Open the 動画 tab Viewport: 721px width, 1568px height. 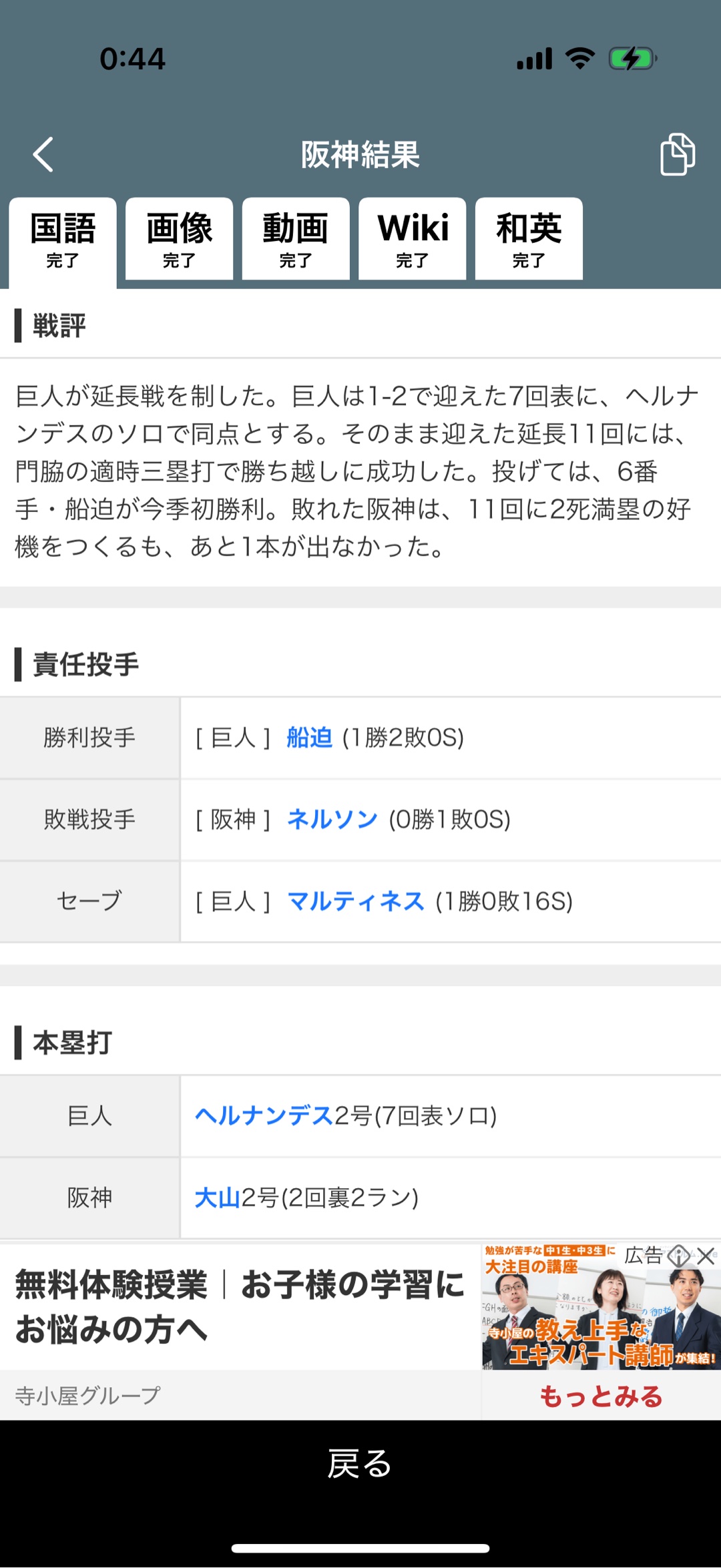pos(296,240)
